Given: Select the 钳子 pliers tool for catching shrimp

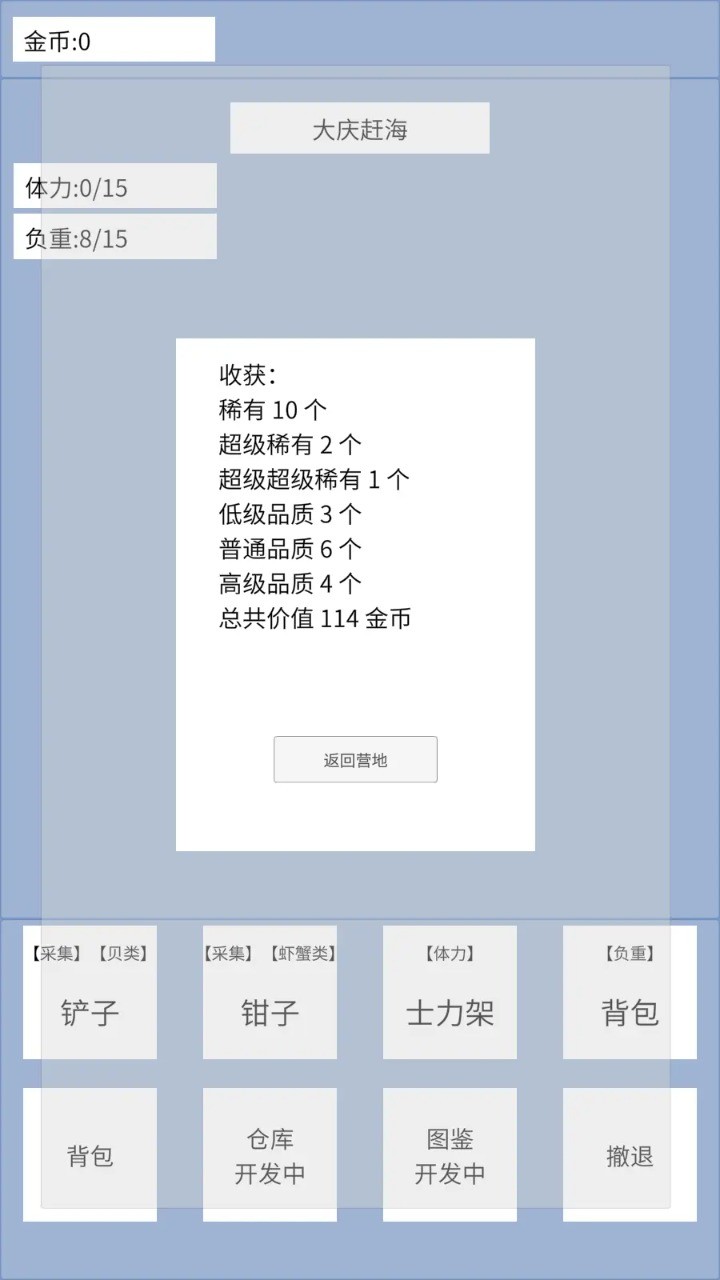Looking at the screenshot, I should (270, 1013).
